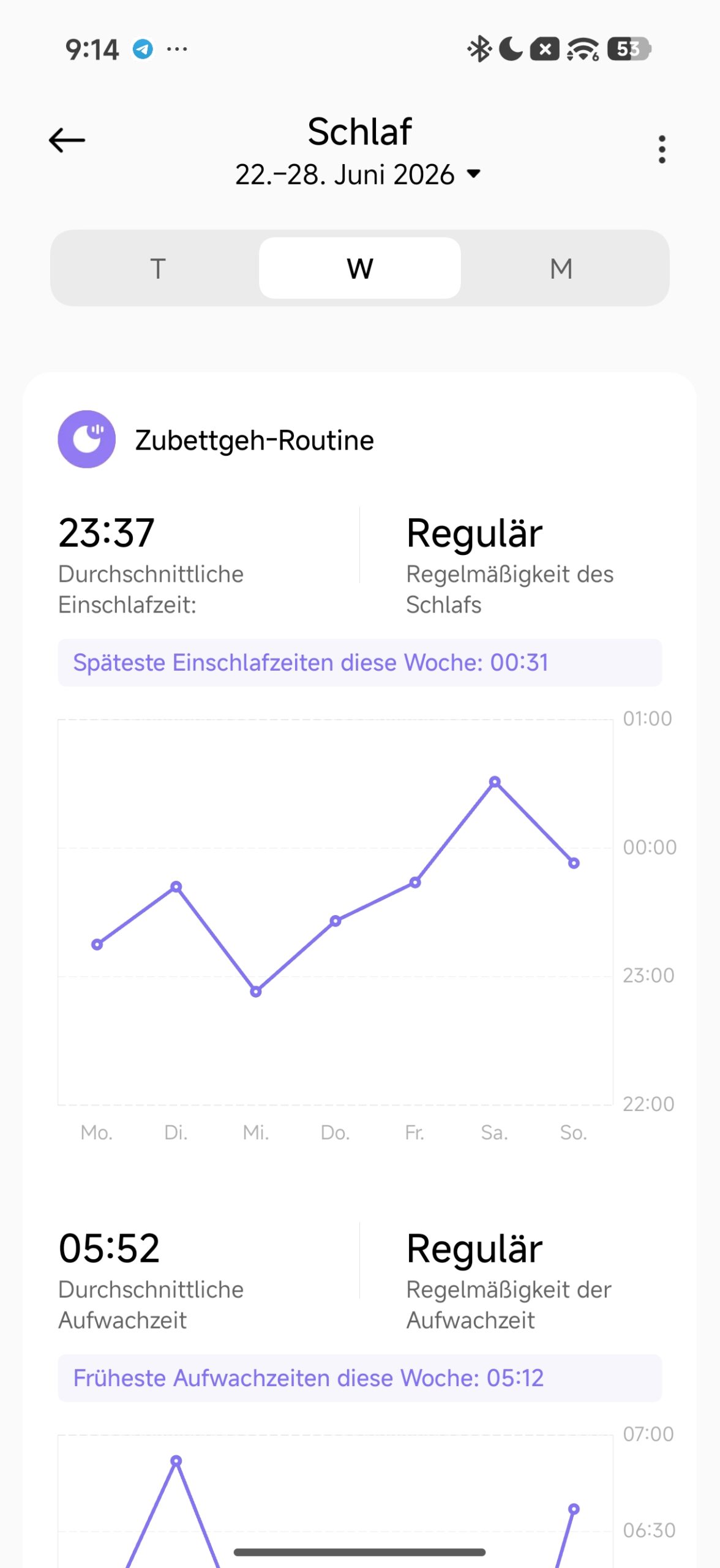Open the date range dropdown 22.–28. Juni 2026
This screenshot has height=1568, width=720.
point(358,175)
